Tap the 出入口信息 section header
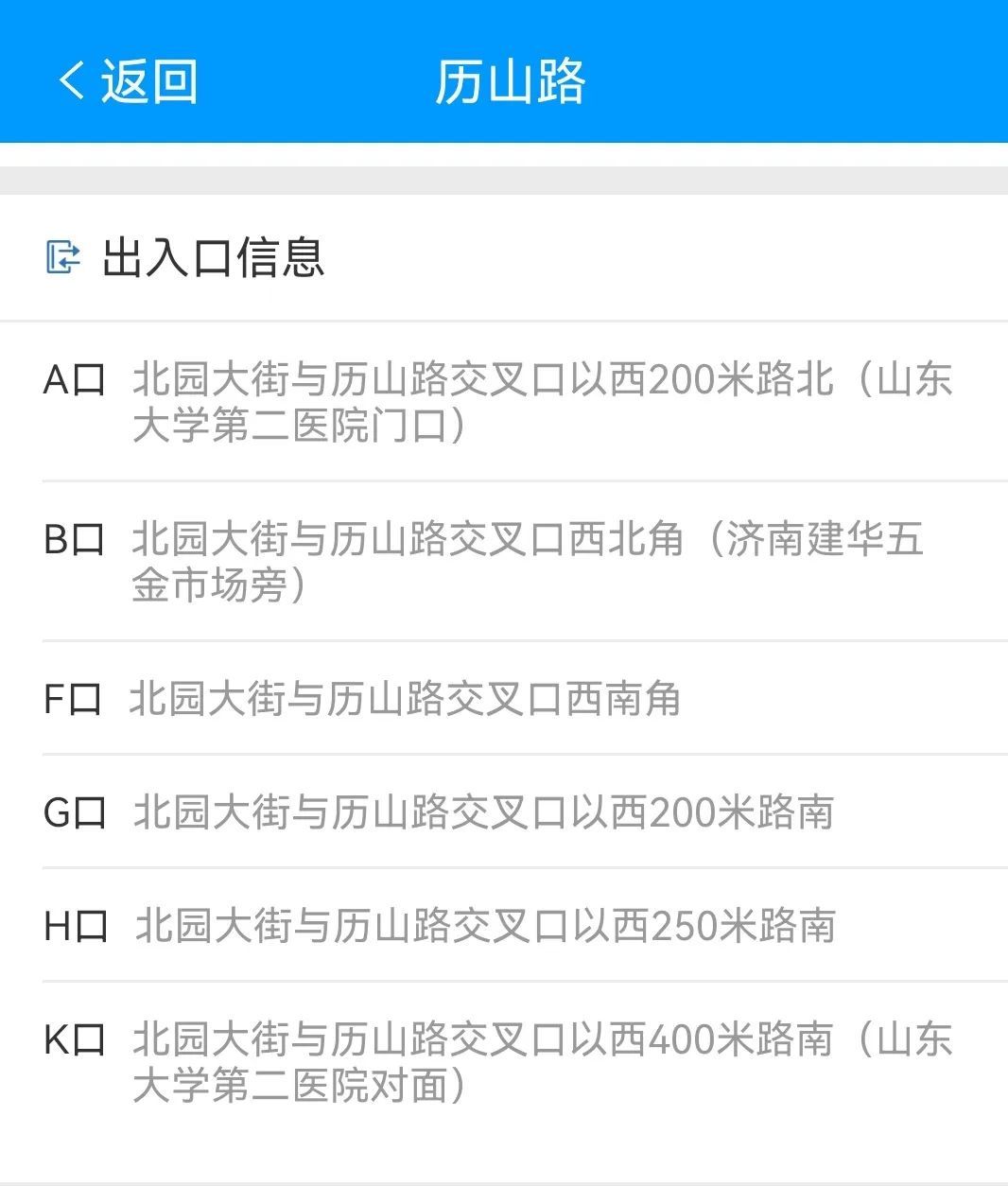1008x1186 pixels. coord(213,260)
